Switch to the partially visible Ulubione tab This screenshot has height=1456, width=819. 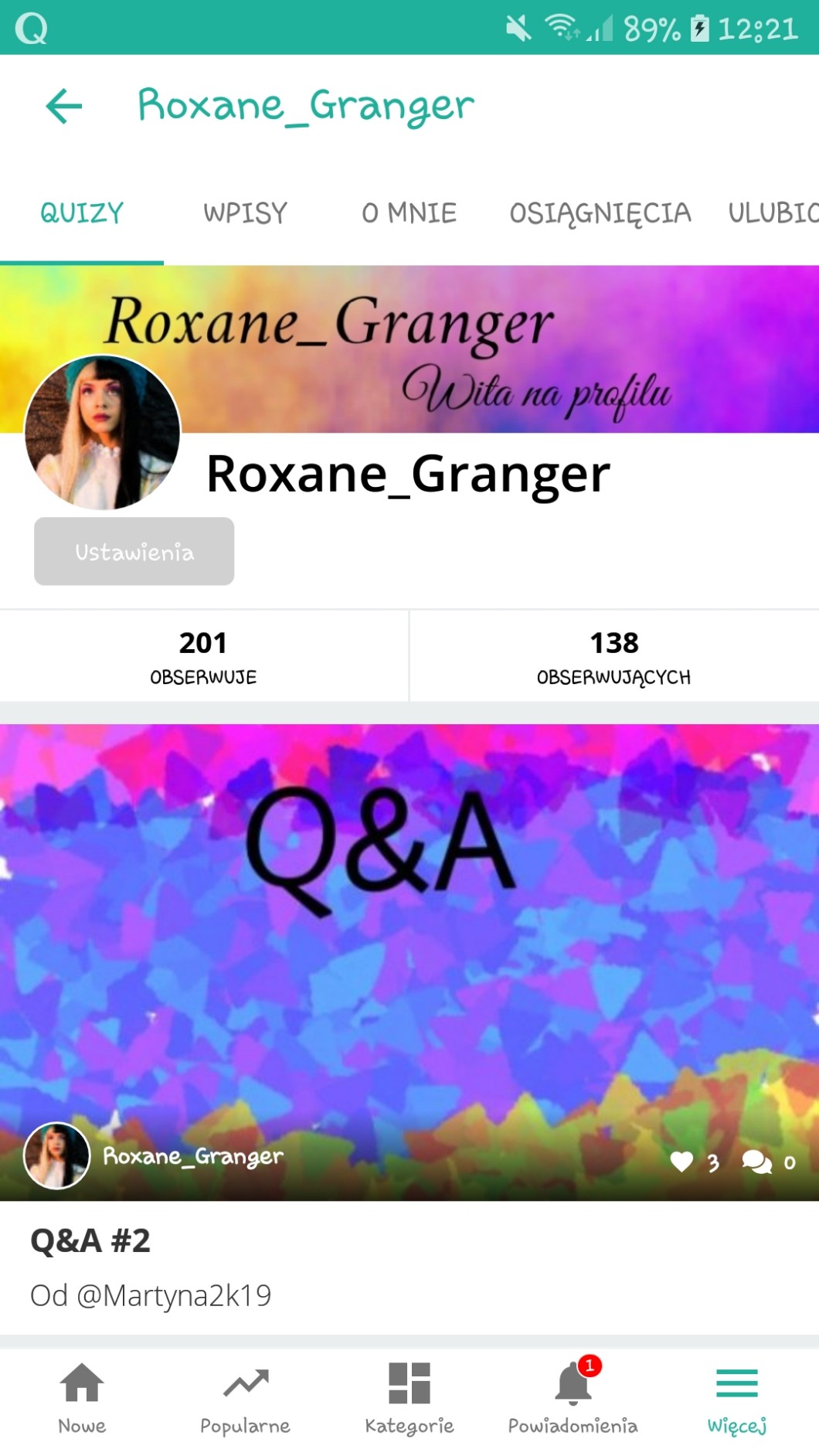773,213
